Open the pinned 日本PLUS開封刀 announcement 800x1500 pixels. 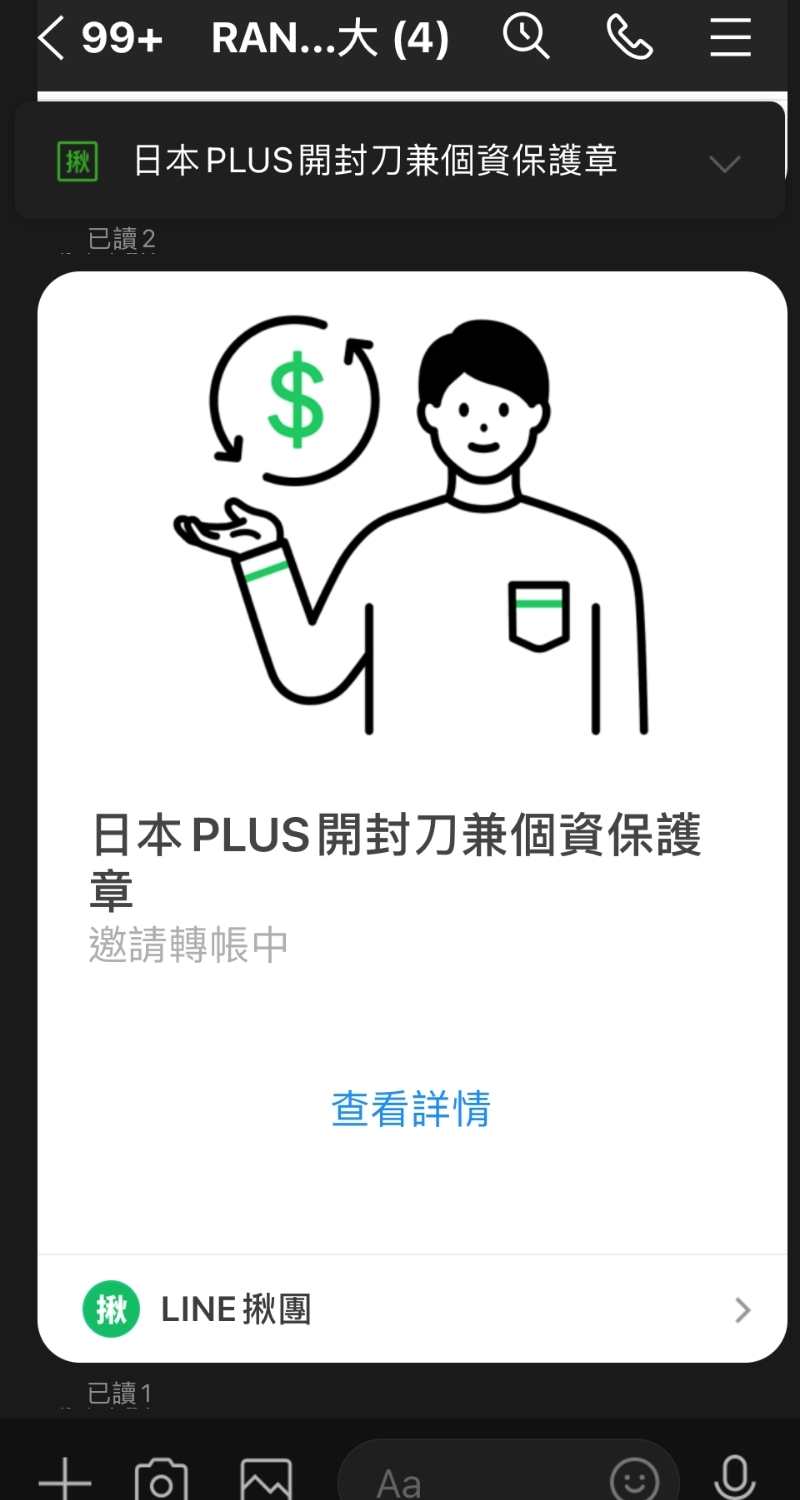(375, 161)
